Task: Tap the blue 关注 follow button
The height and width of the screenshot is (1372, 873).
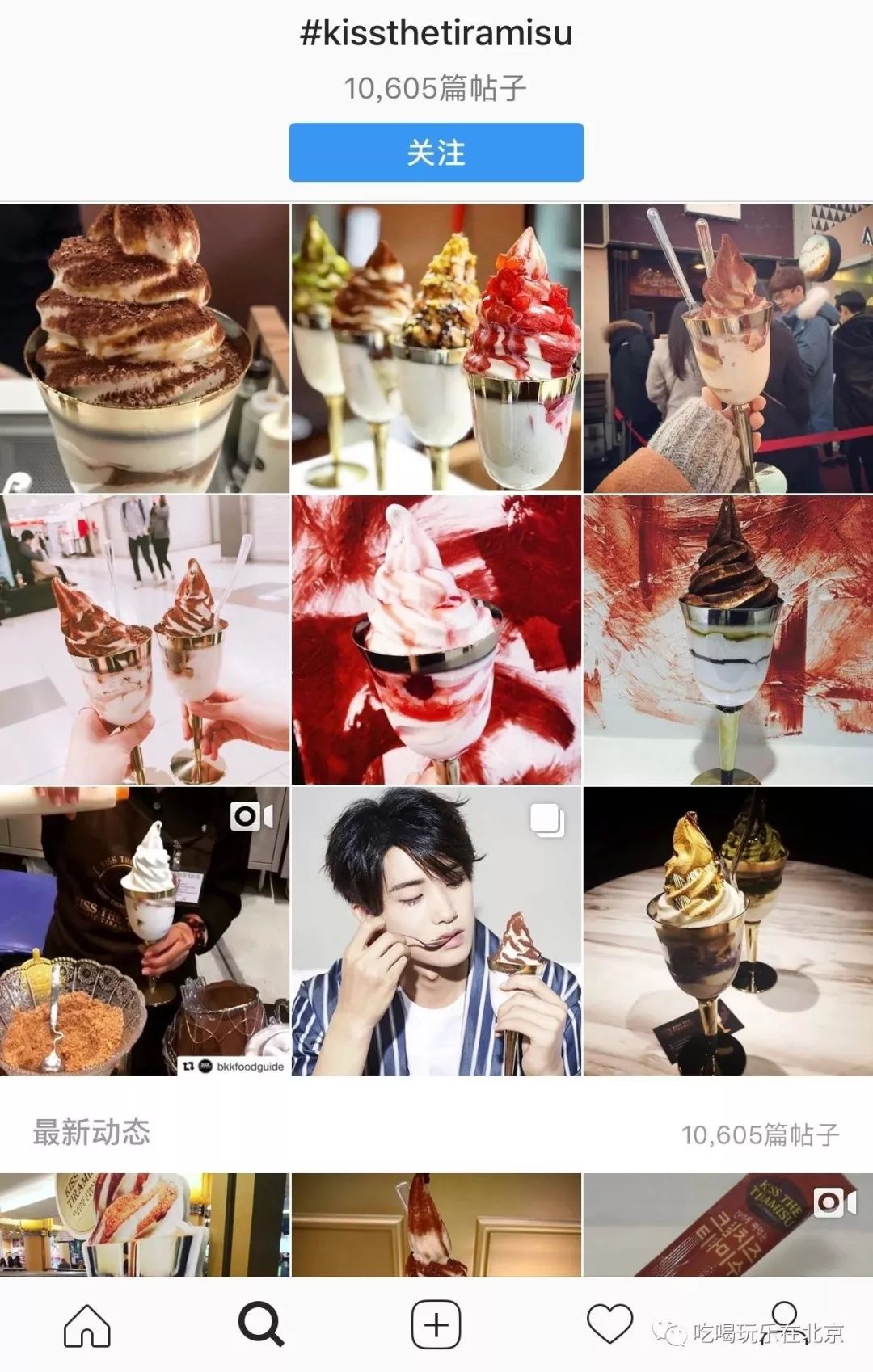Action: (x=436, y=153)
